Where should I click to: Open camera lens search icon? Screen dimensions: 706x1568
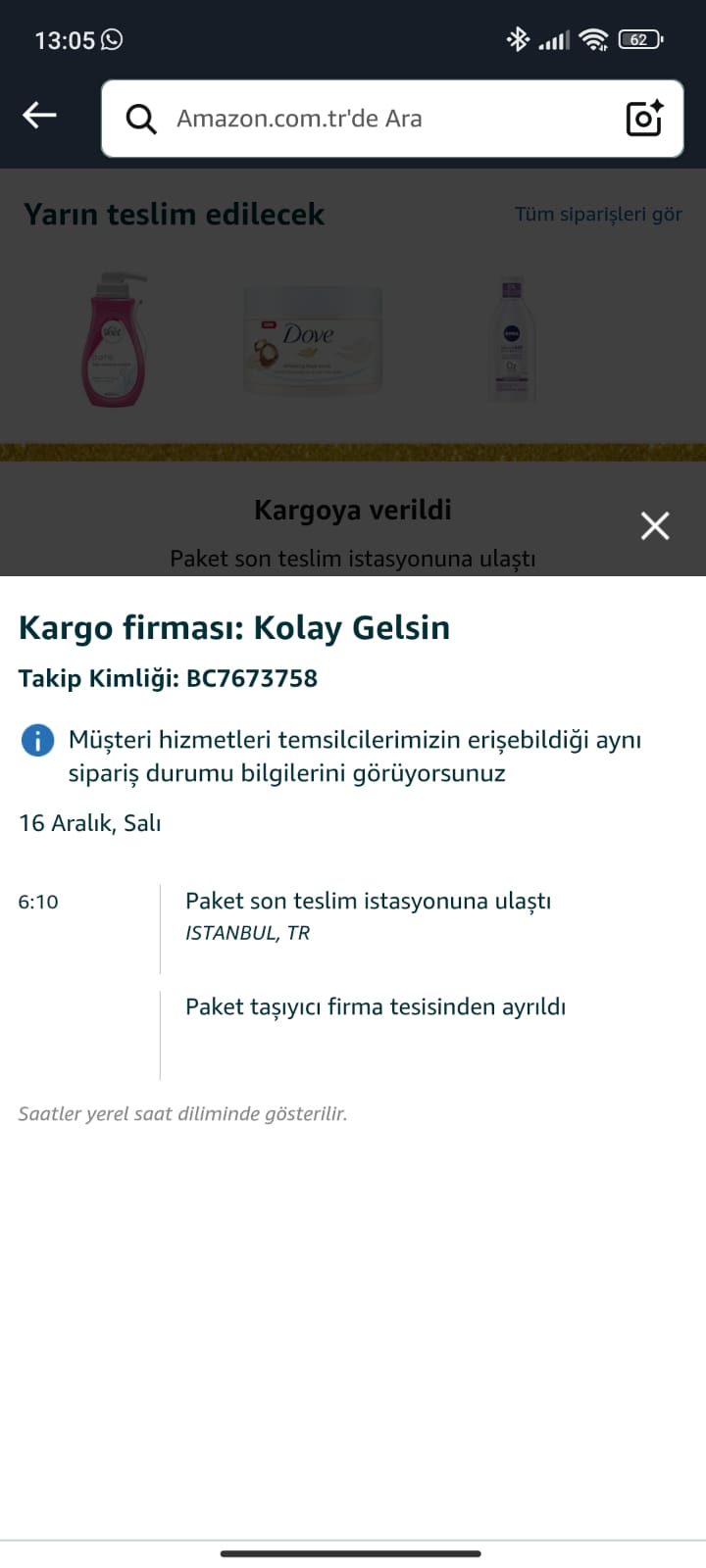pos(644,119)
